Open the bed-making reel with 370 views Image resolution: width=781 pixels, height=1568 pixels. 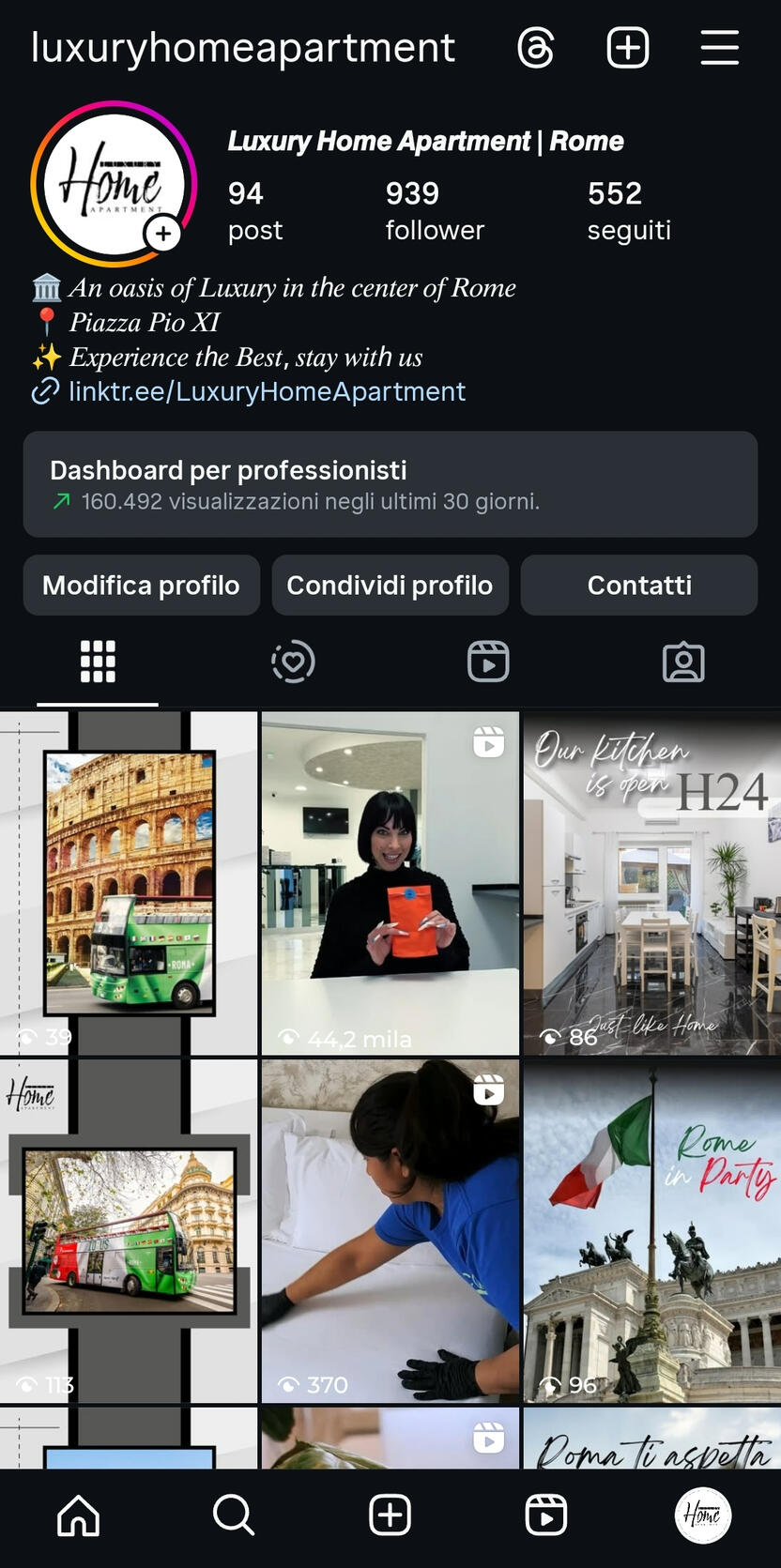pyautogui.click(x=390, y=1230)
